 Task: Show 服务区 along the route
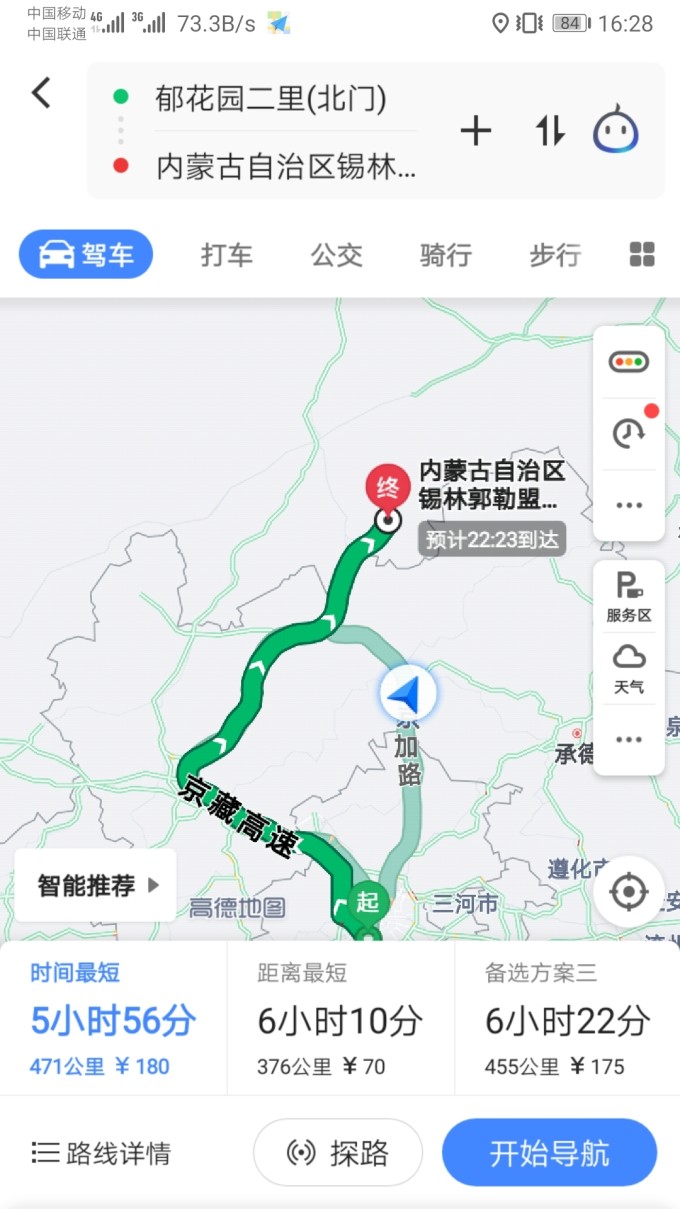[x=629, y=597]
